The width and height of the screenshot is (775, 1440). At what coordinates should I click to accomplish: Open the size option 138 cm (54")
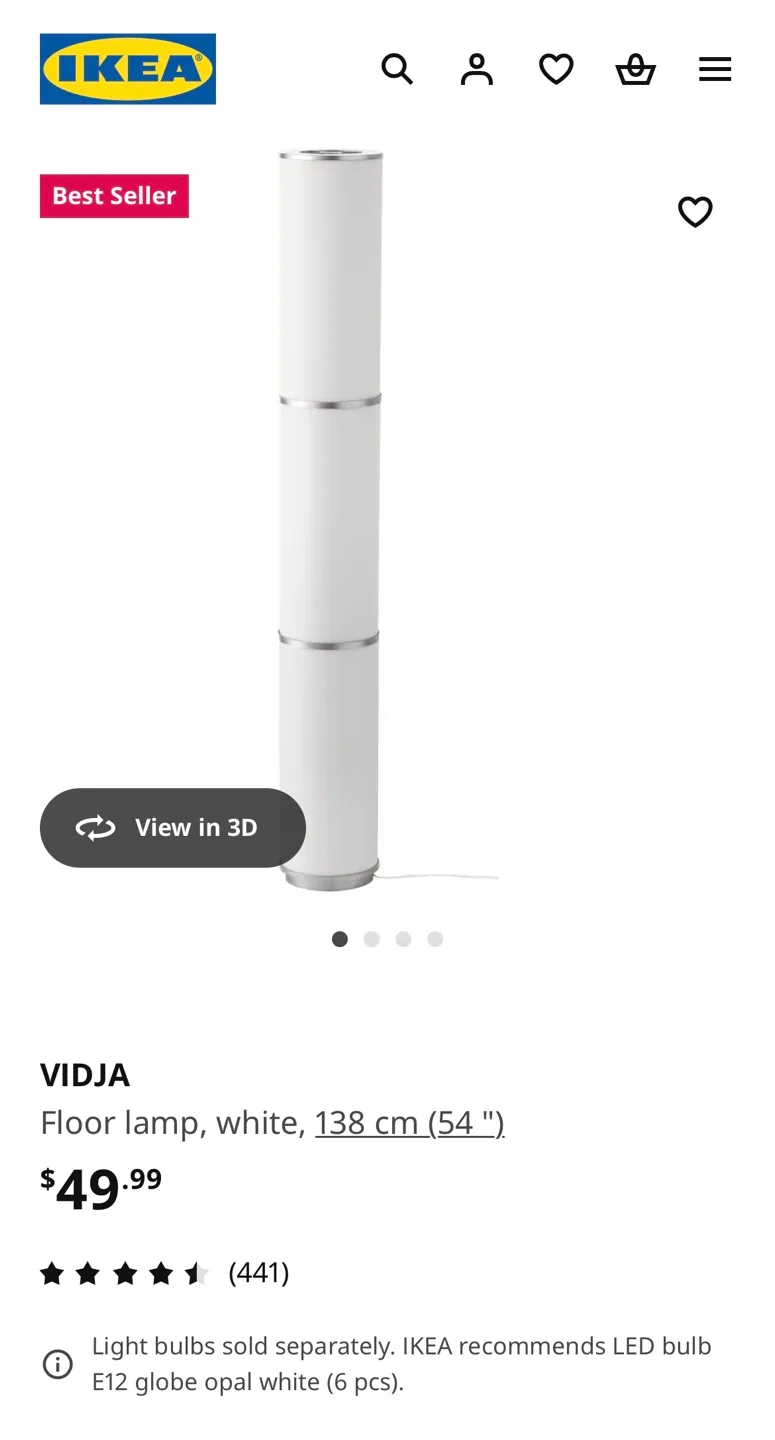click(x=408, y=1122)
